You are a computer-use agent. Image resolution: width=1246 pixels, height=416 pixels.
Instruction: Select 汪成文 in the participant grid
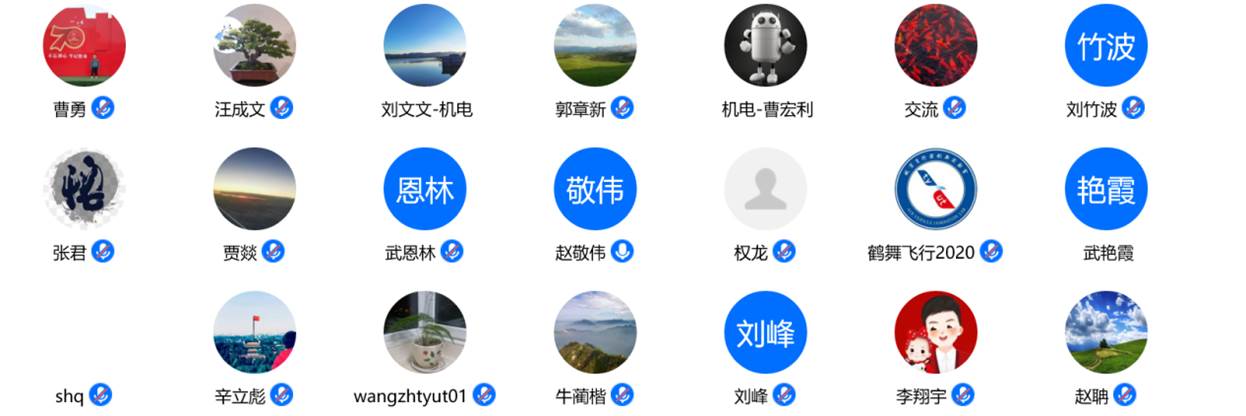coord(254,46)
